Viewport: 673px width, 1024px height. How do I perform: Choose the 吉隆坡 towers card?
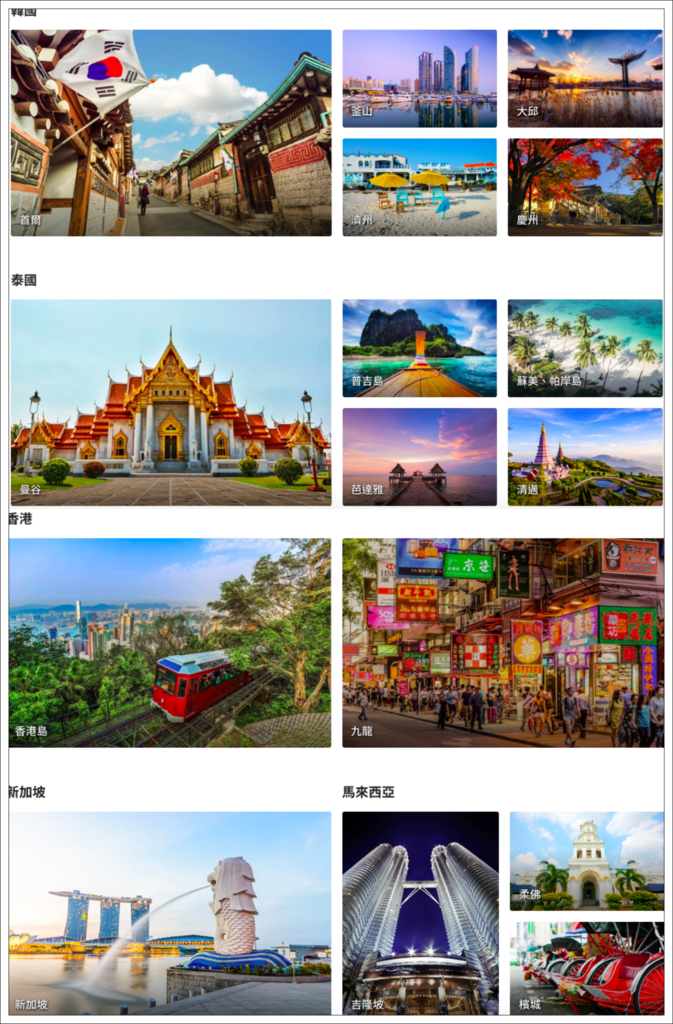(420, 913)
